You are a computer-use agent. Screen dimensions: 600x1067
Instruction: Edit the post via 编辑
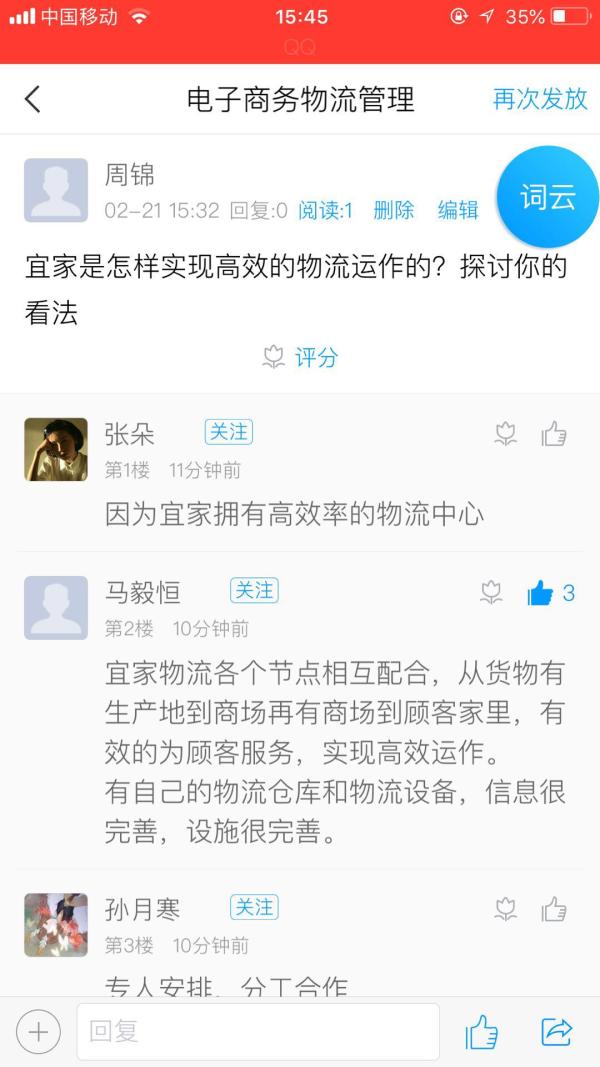(x=458, y=210)
